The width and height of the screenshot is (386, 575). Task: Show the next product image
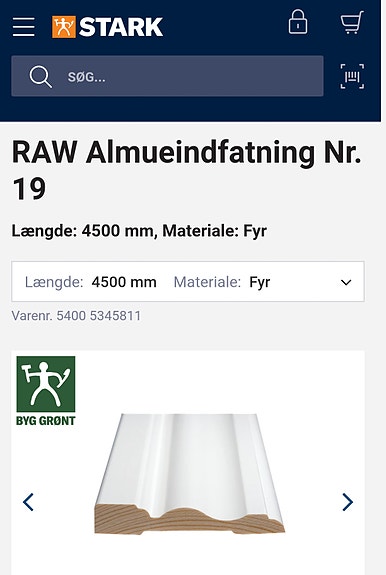coord(348,502)
